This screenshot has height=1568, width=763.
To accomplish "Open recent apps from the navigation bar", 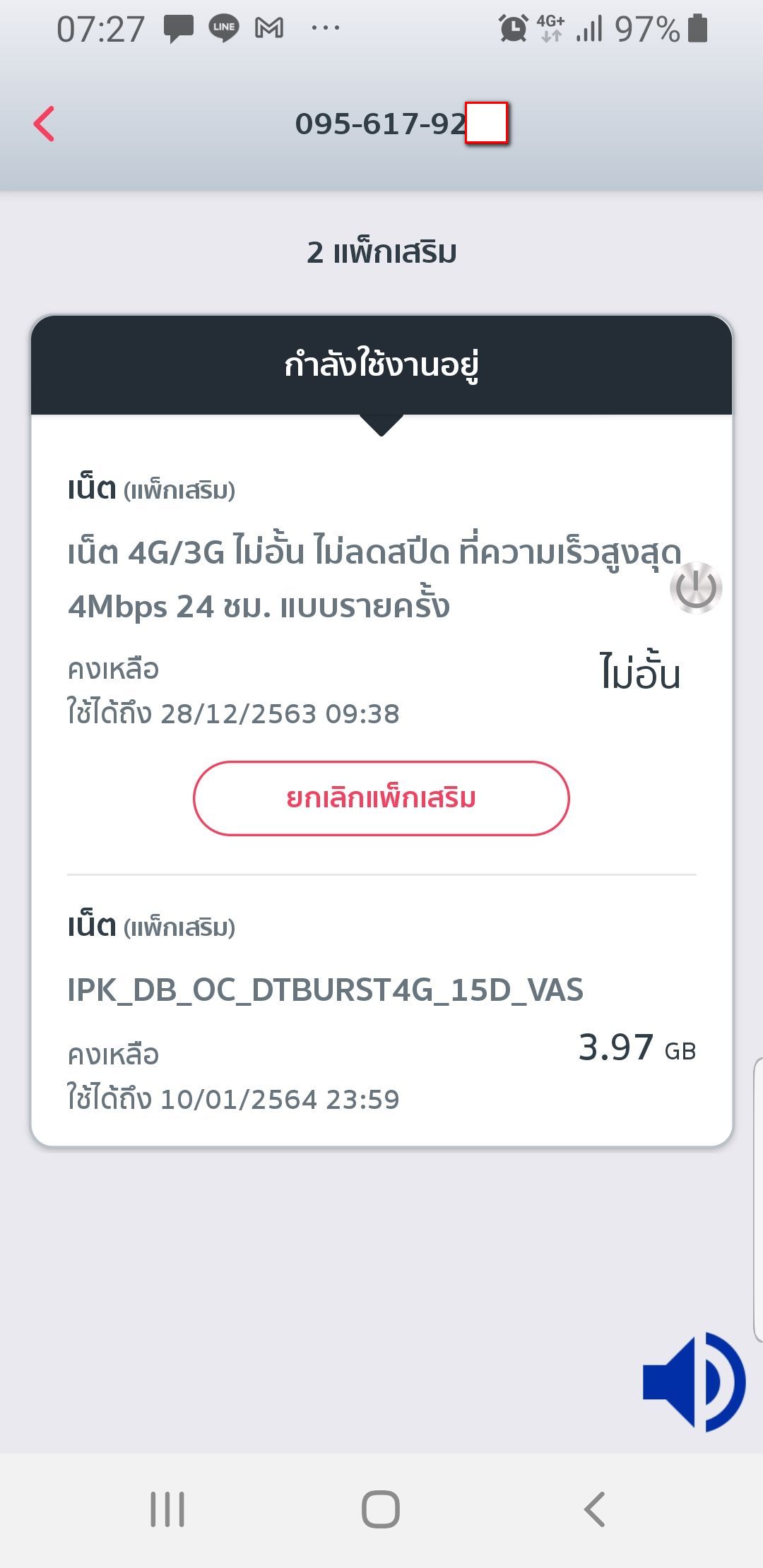I will [167, 1509].
